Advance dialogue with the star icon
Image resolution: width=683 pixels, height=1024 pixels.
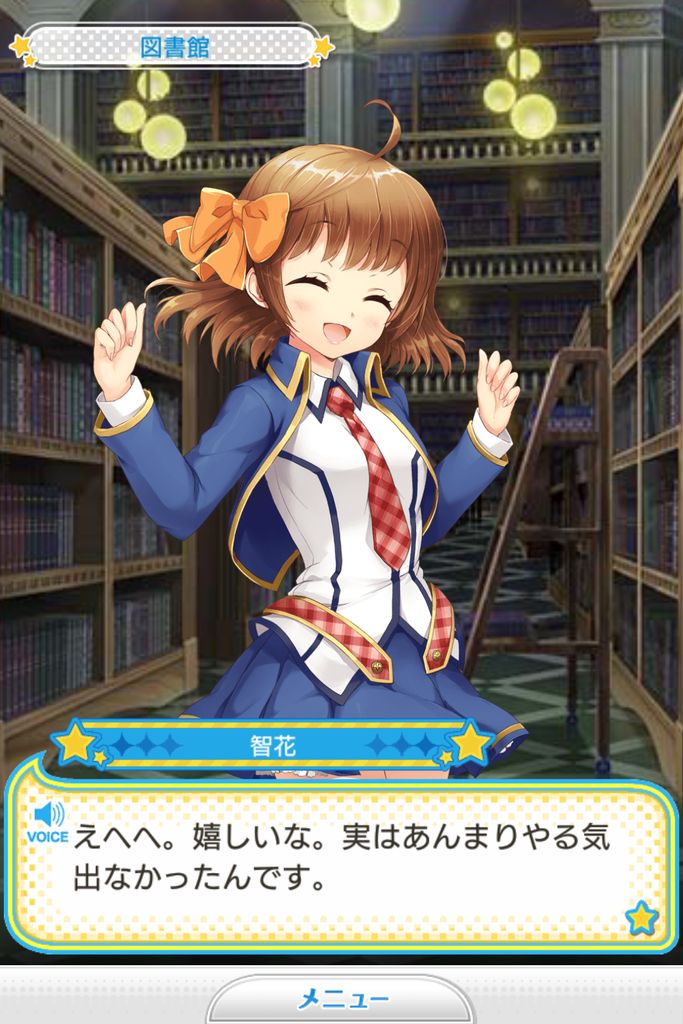[640, 917]
